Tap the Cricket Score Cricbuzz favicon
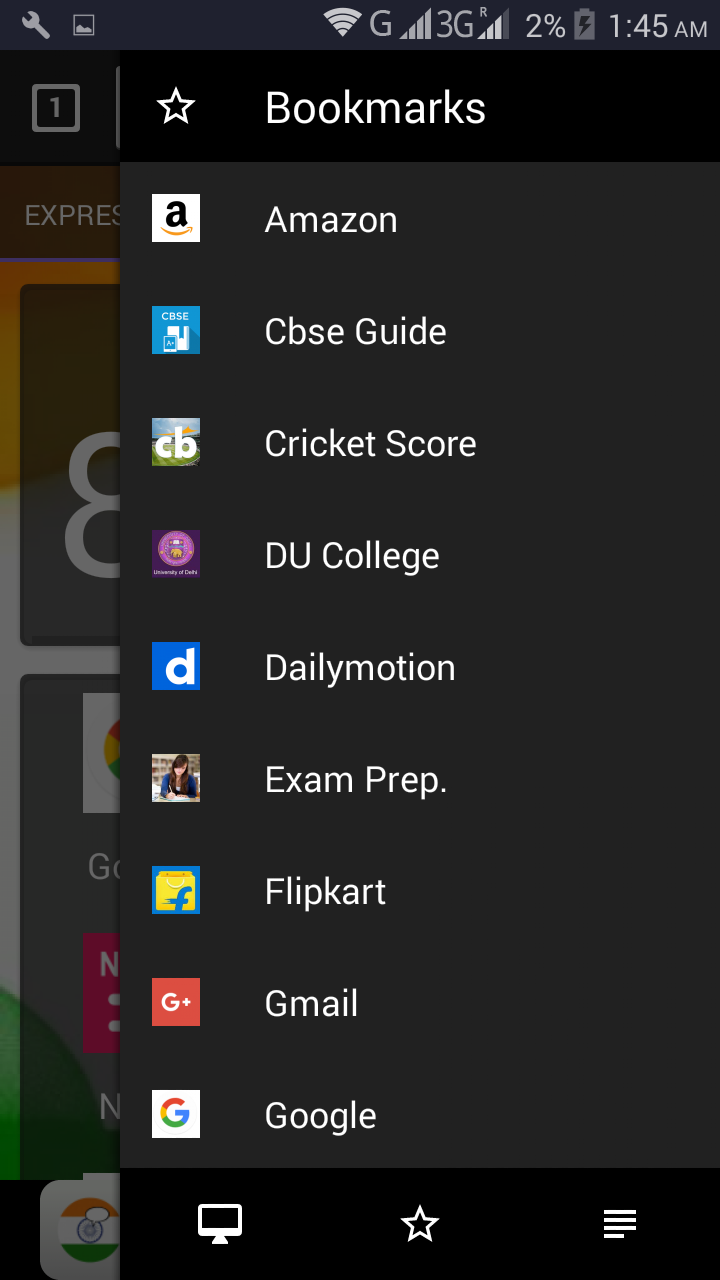 [176, 442]
